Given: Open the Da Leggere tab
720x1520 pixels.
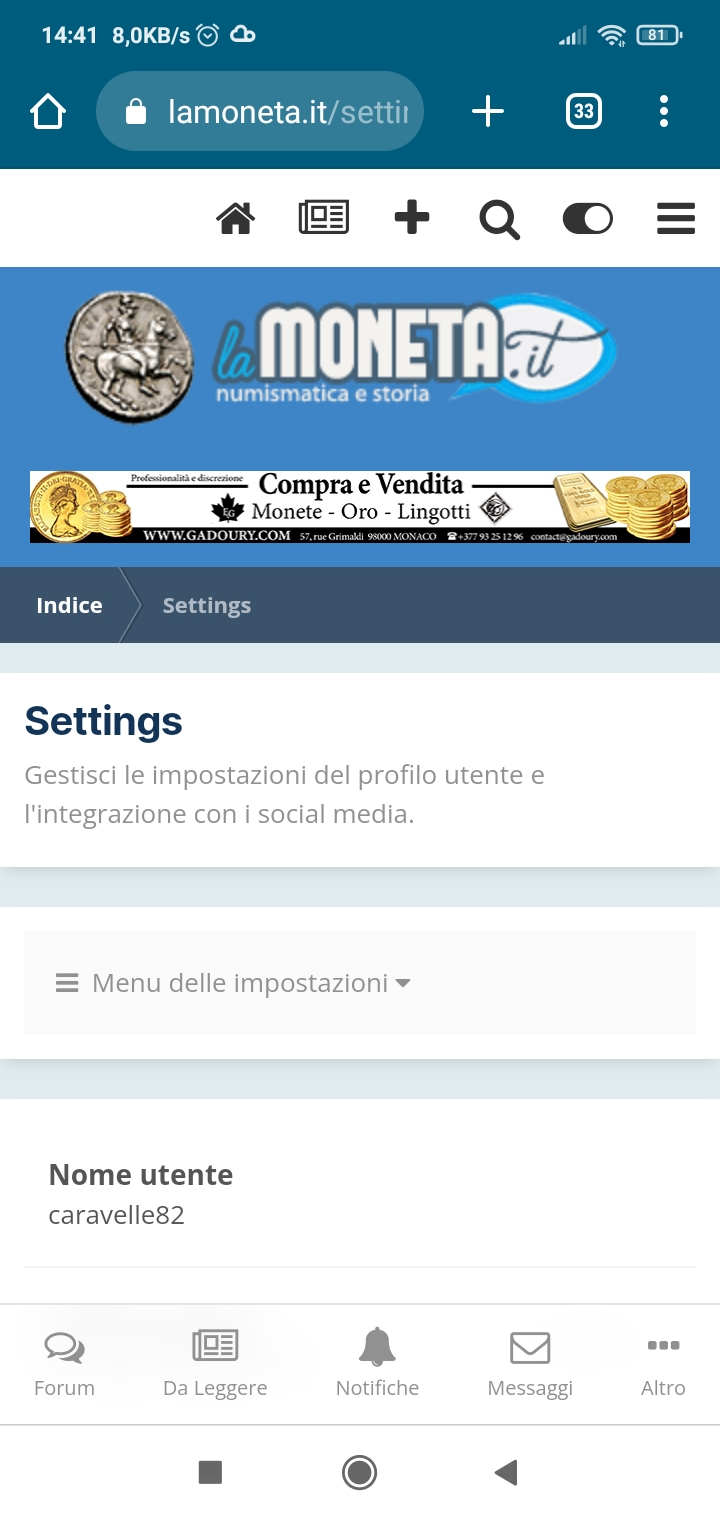Looking at the screenshot, I should 215,1363.
